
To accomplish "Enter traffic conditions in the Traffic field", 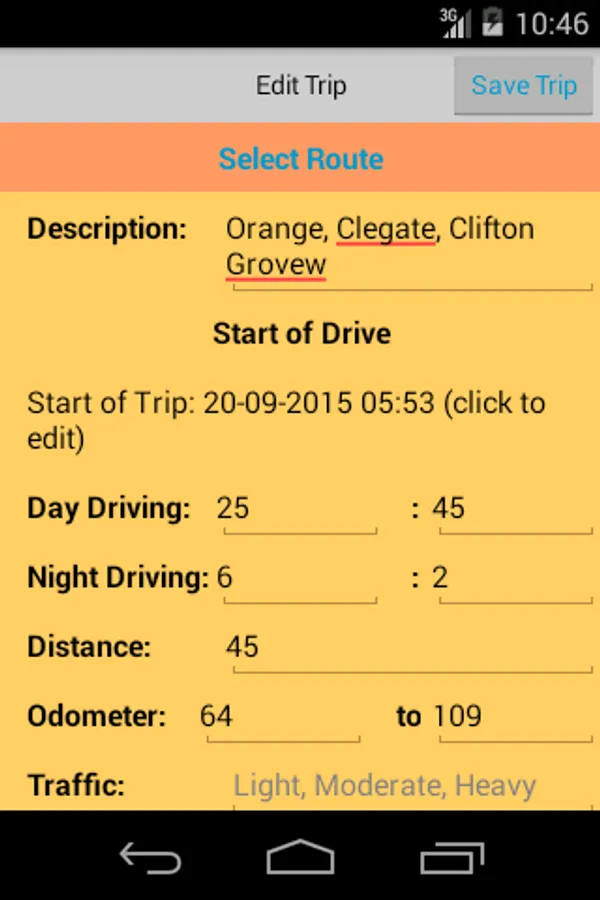I will 410,786.
